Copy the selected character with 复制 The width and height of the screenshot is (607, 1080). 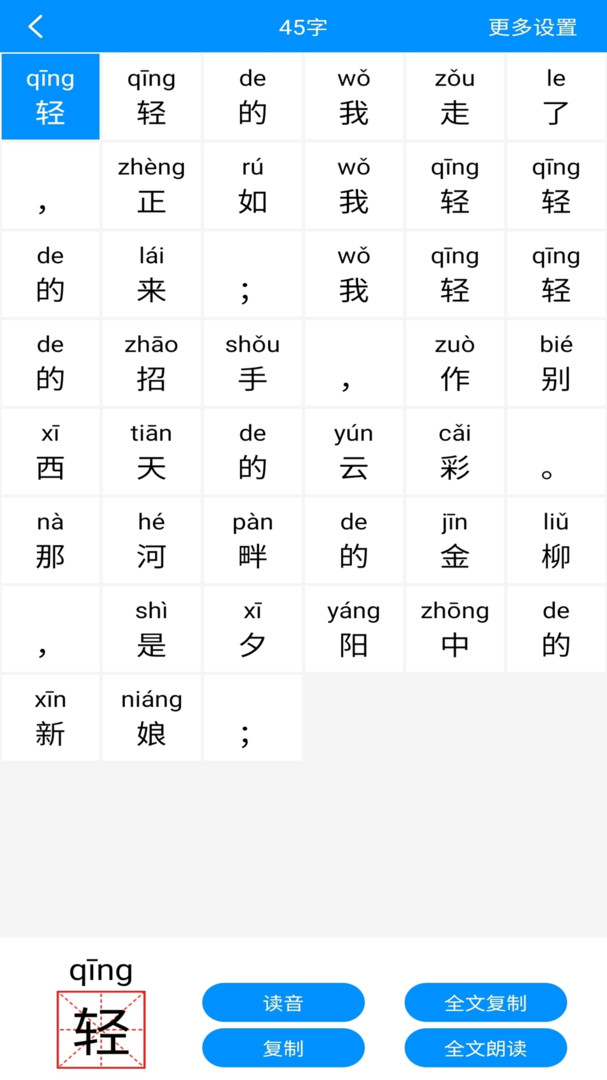(x=283, y=1048)
